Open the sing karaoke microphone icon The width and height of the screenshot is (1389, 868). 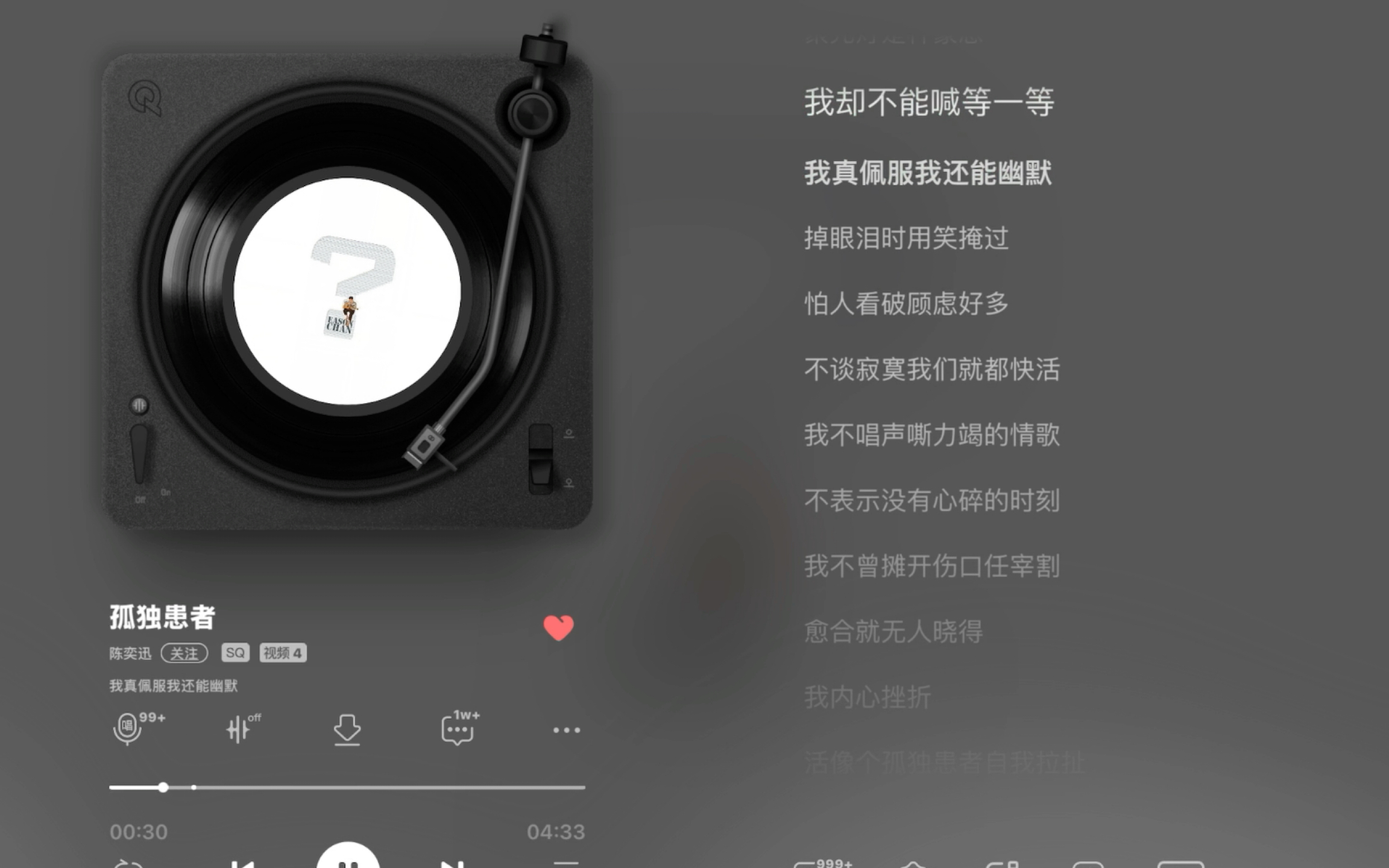click(x=128, y=728)
